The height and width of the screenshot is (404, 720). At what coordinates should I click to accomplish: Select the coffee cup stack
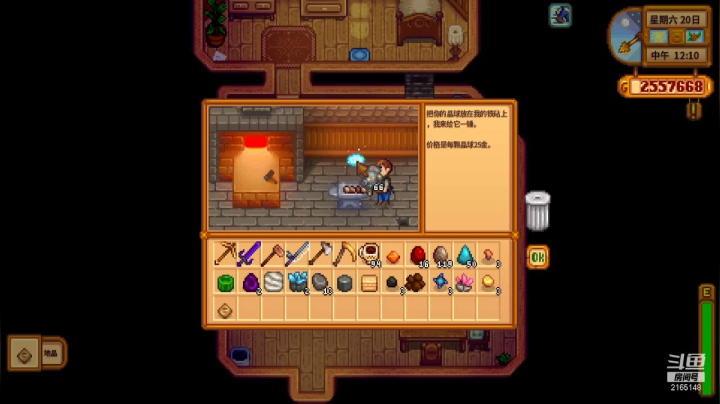point(370,255)
